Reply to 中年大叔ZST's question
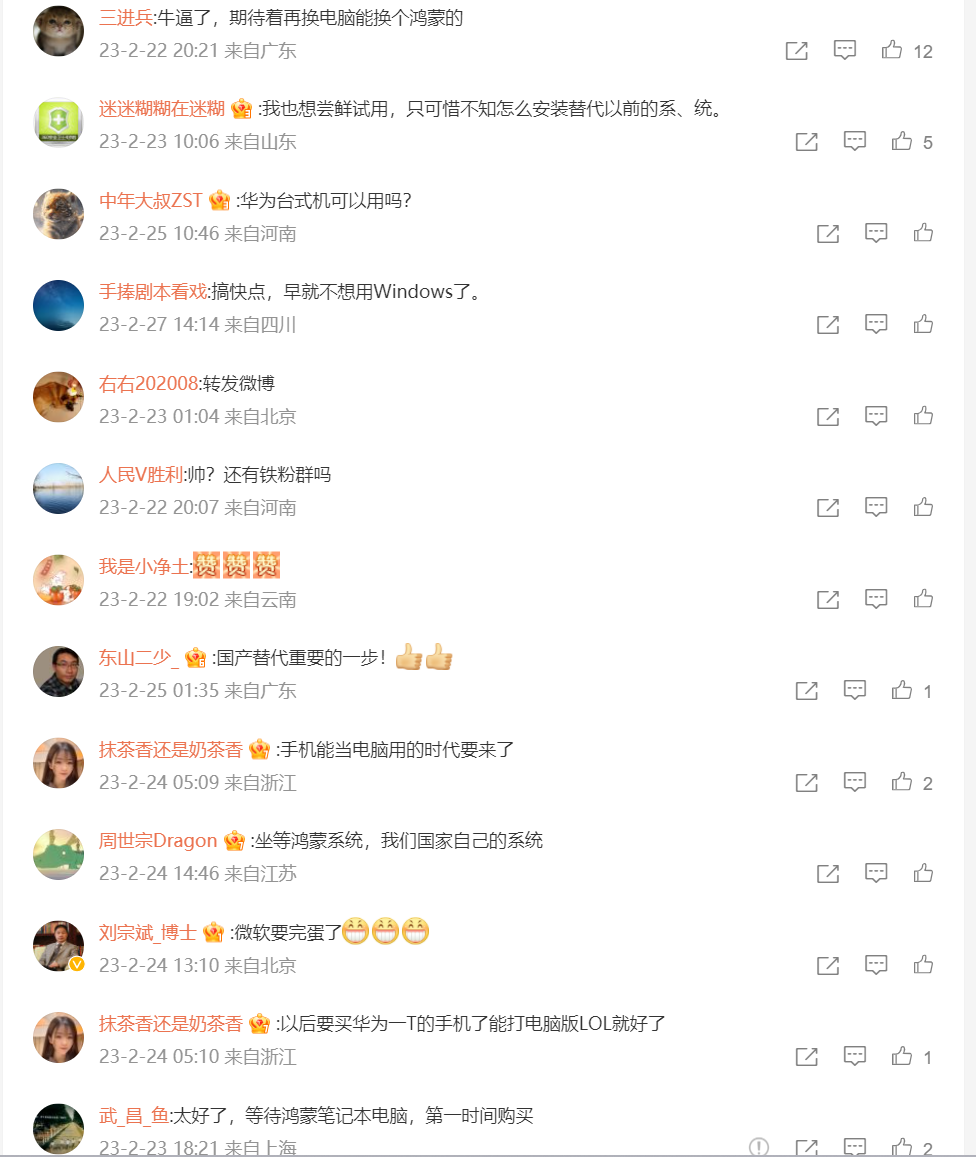This screenshot has height=1157, width=976. tap(875, 233)
